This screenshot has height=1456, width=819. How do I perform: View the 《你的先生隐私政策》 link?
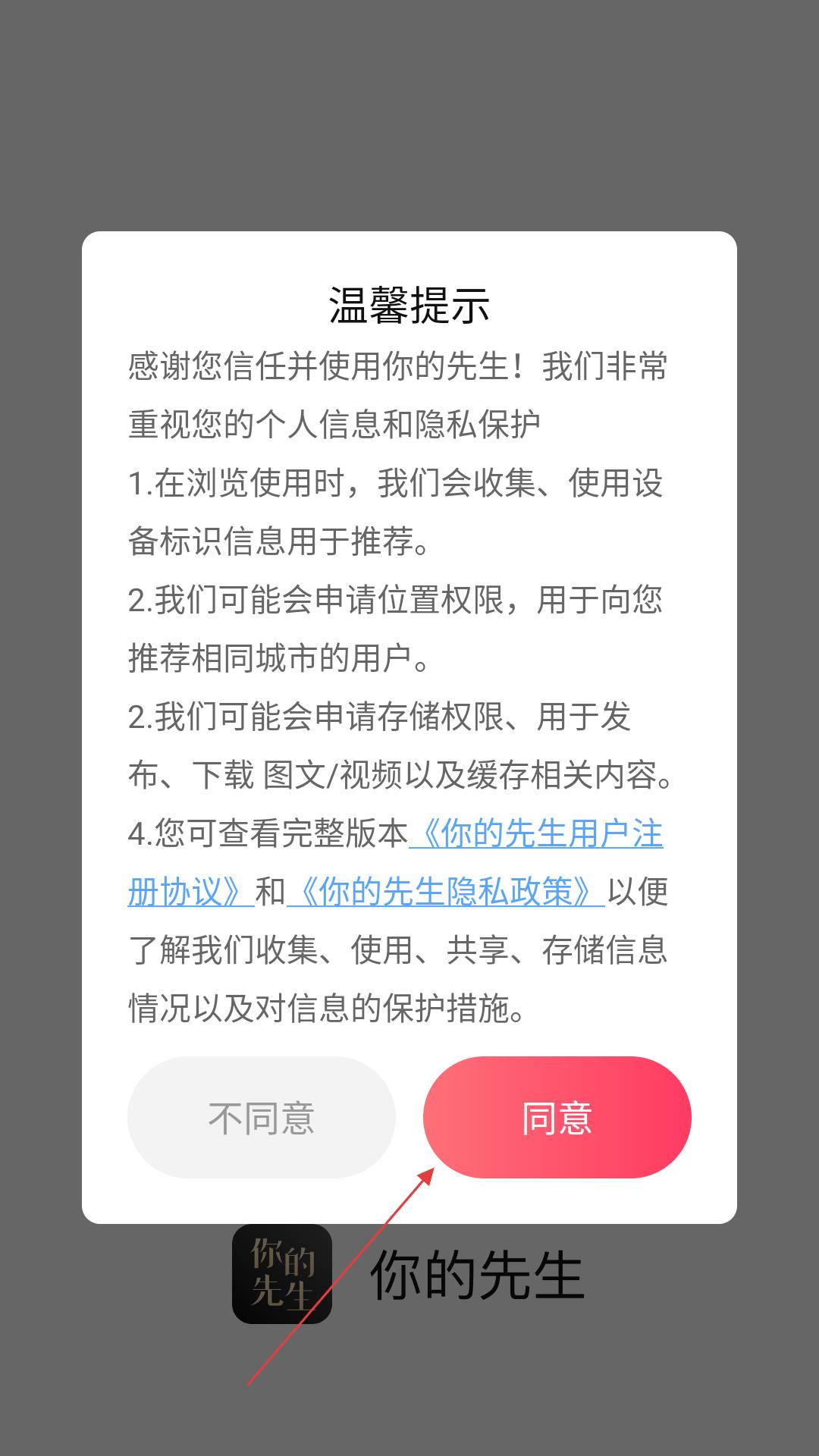click(446, 892)
